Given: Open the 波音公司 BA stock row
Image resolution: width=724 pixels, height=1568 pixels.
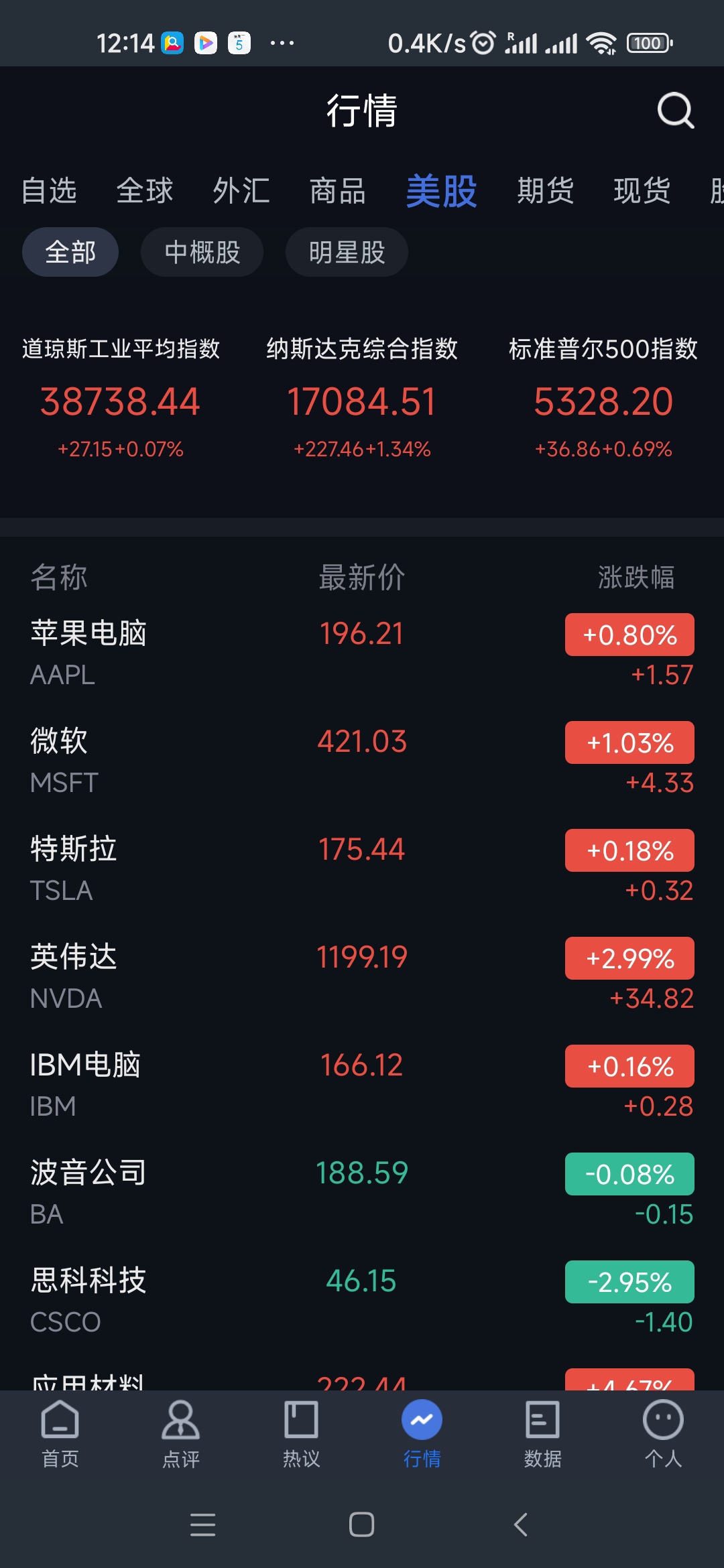Looking at the screenshot, I should (362, 1192).
